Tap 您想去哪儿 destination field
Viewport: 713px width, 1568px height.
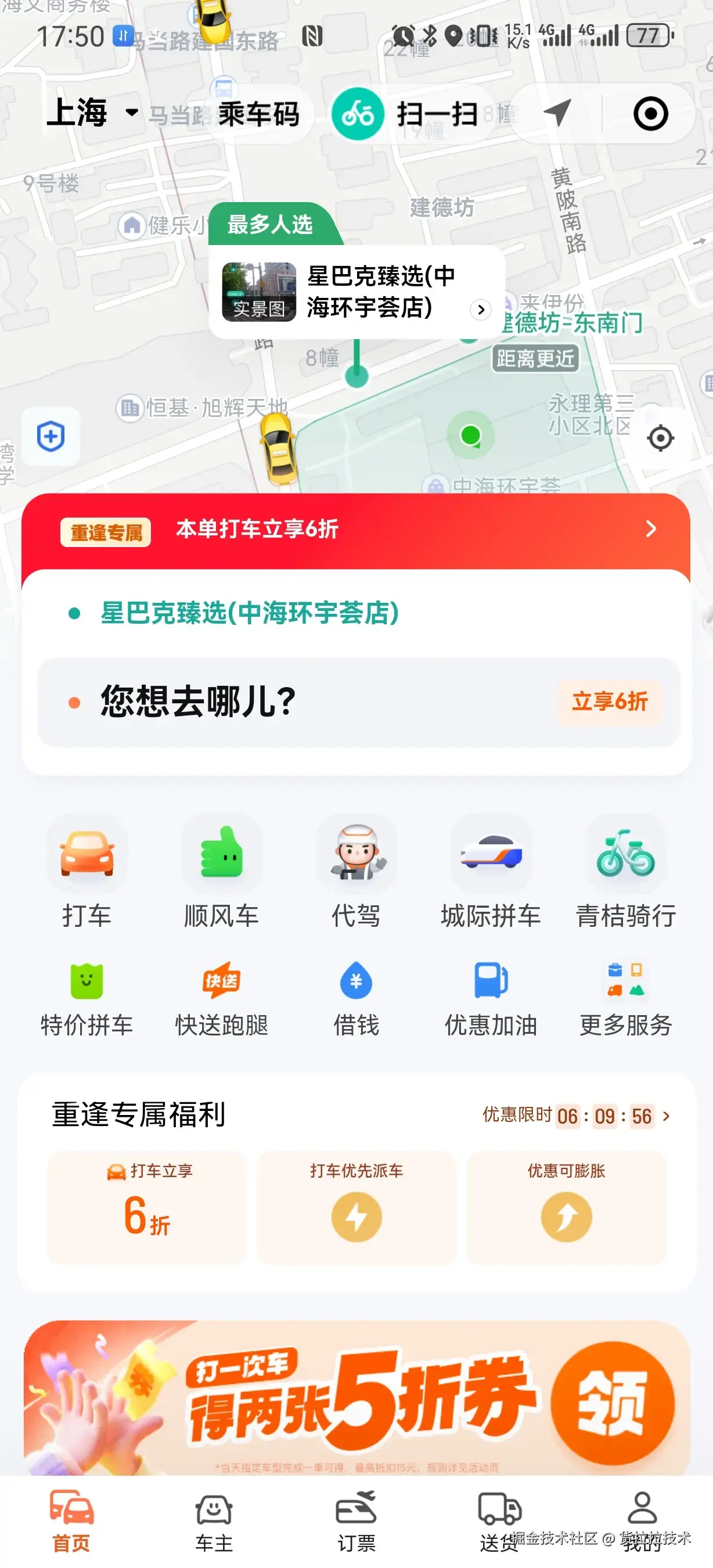[304, 702]
